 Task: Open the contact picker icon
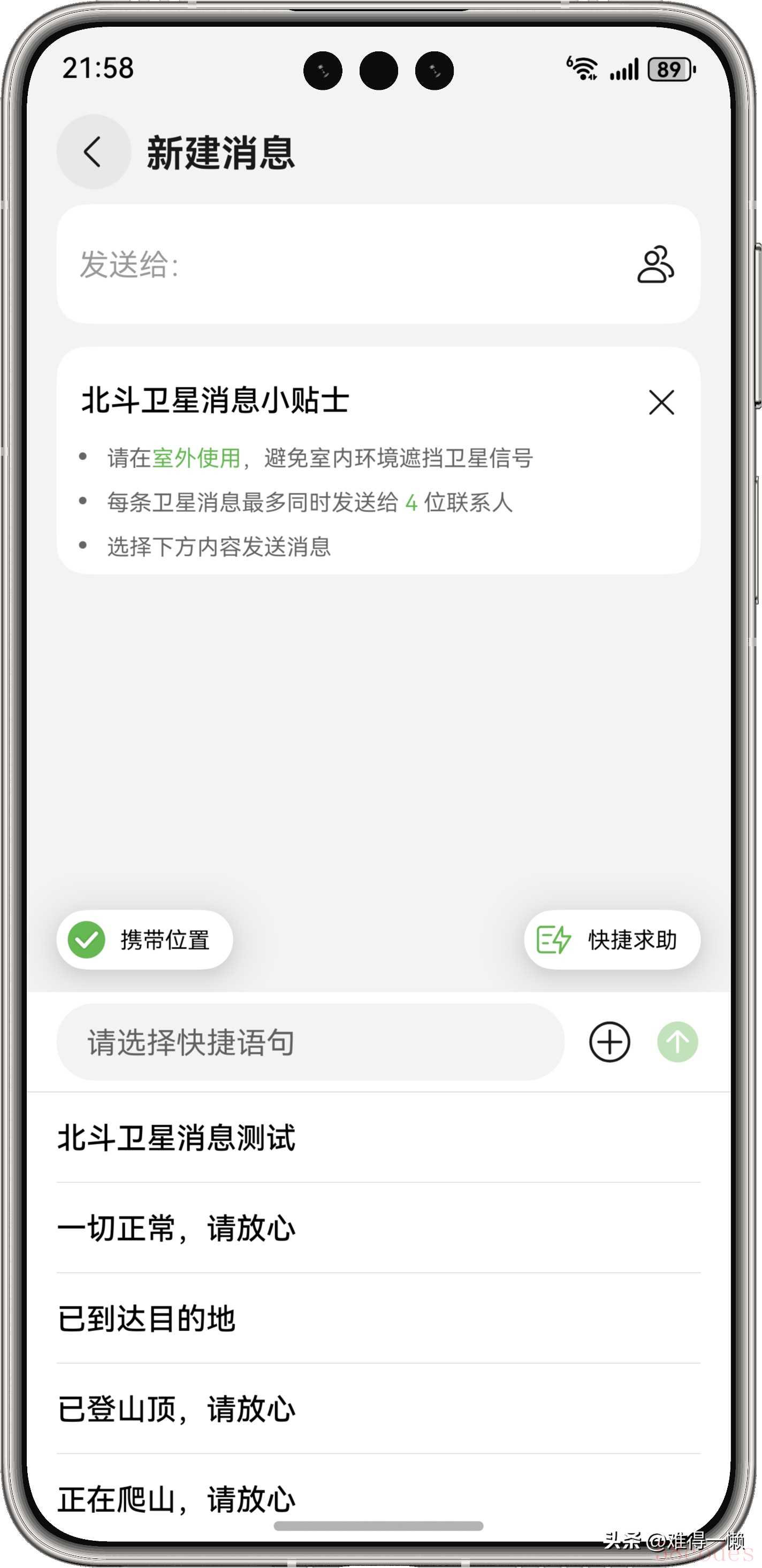pyautogui.click(x=655, y=265)
